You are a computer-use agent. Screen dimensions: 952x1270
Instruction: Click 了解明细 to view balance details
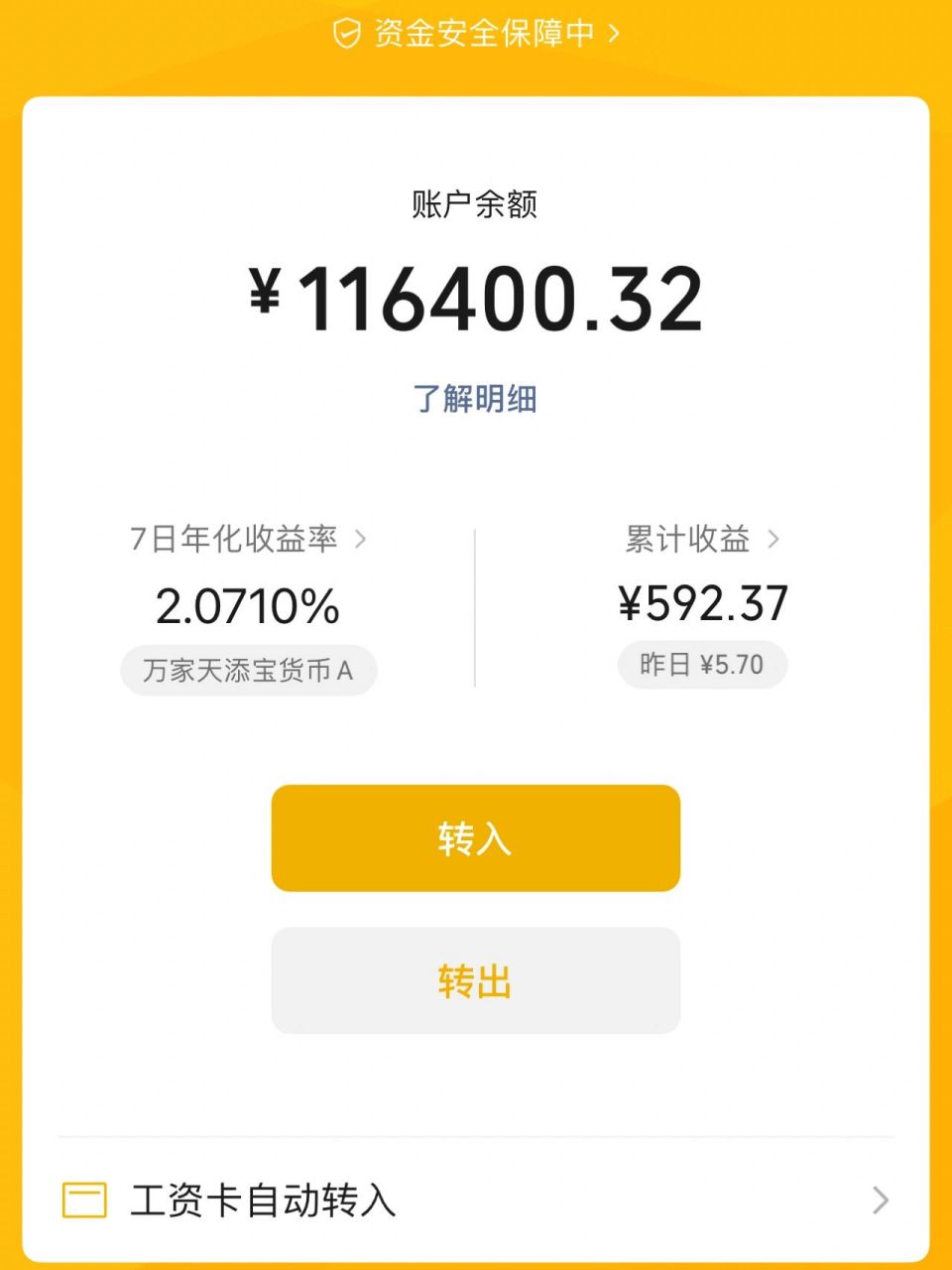(475, 401)
